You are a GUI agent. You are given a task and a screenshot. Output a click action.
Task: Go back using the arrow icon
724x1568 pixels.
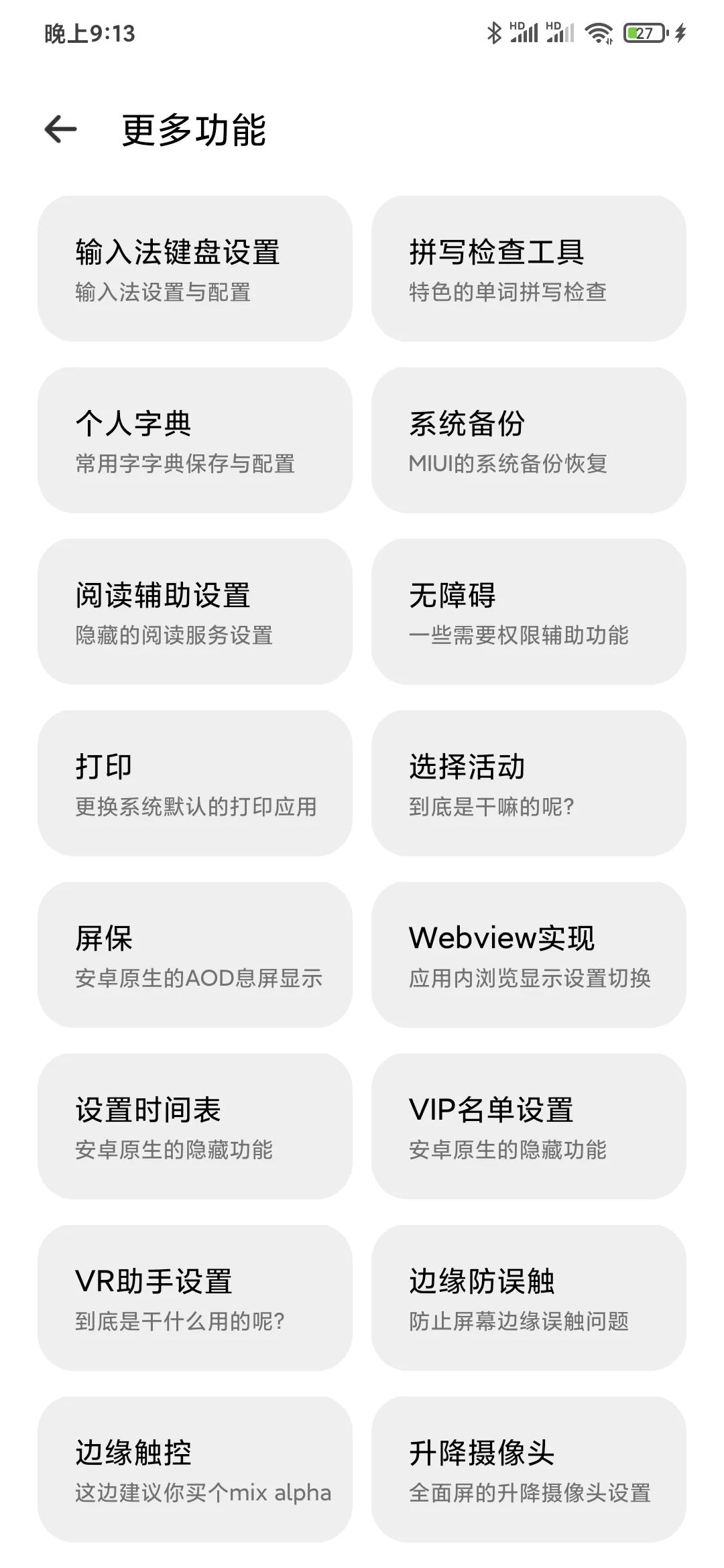click(x=61, y=129)
